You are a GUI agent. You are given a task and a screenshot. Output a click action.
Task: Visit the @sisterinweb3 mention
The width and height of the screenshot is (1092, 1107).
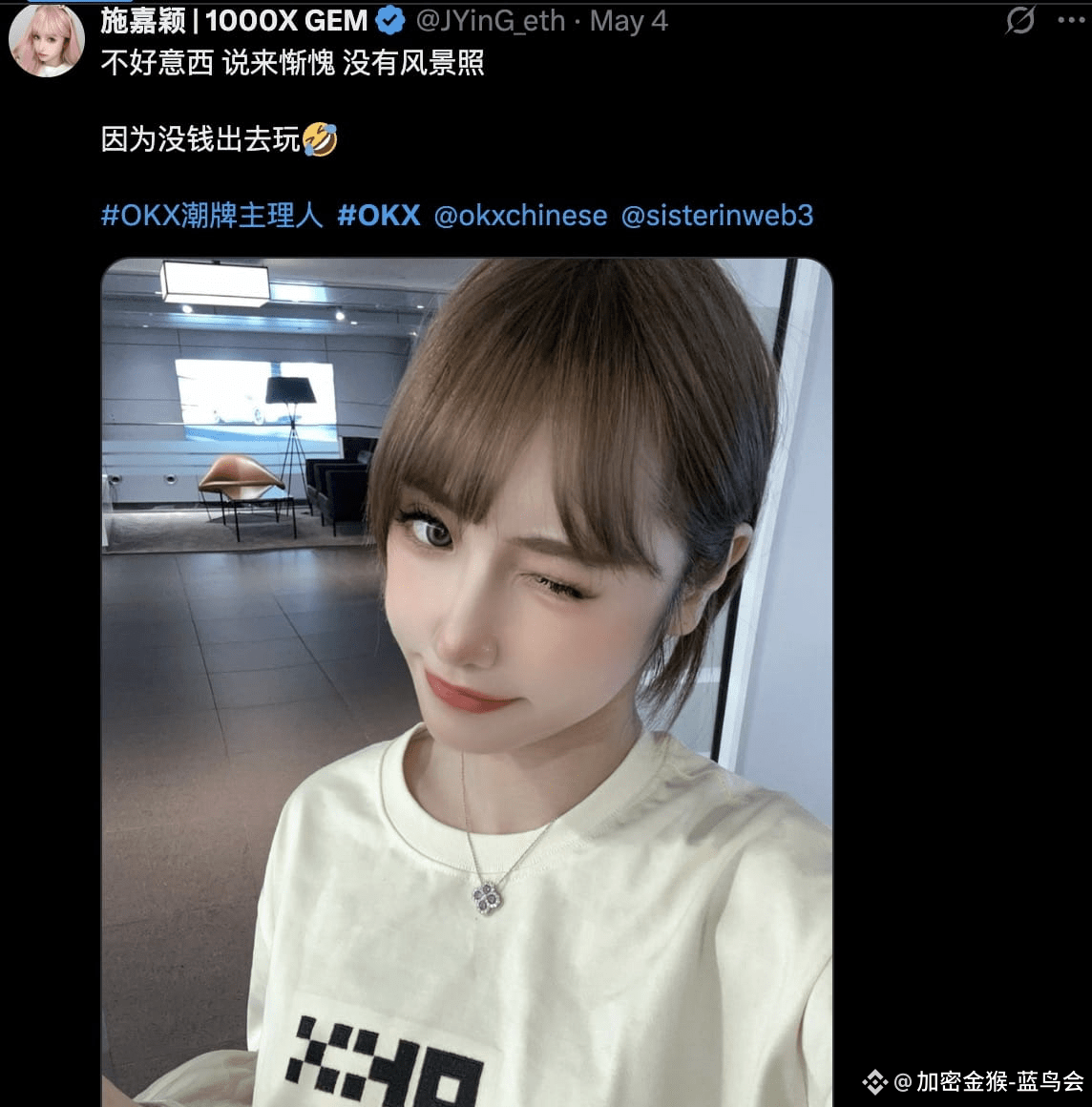click(x=717, y=215)
